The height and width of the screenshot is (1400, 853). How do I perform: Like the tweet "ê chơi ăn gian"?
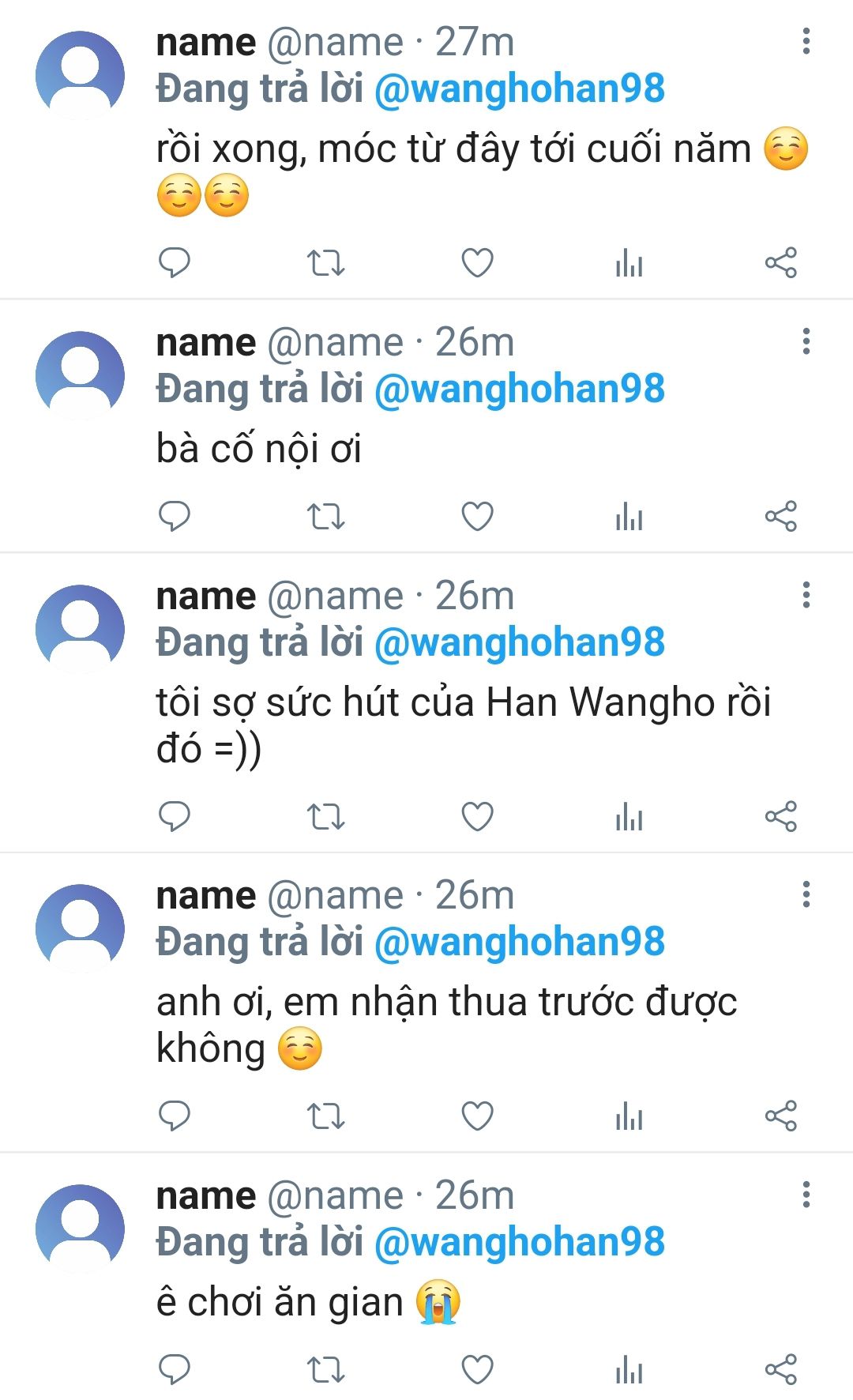477,1369
